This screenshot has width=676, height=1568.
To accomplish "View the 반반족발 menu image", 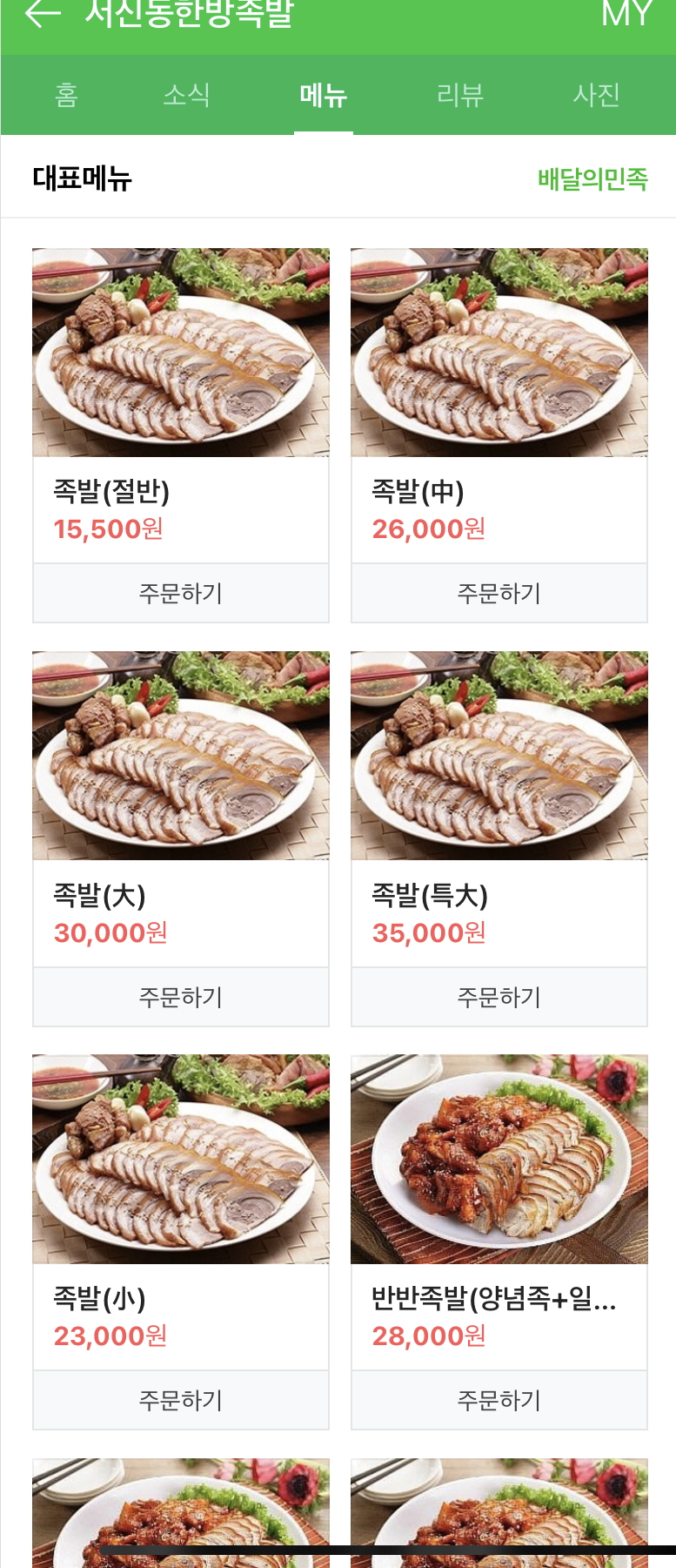I will pyautogui.click(x=499, y=1159).
